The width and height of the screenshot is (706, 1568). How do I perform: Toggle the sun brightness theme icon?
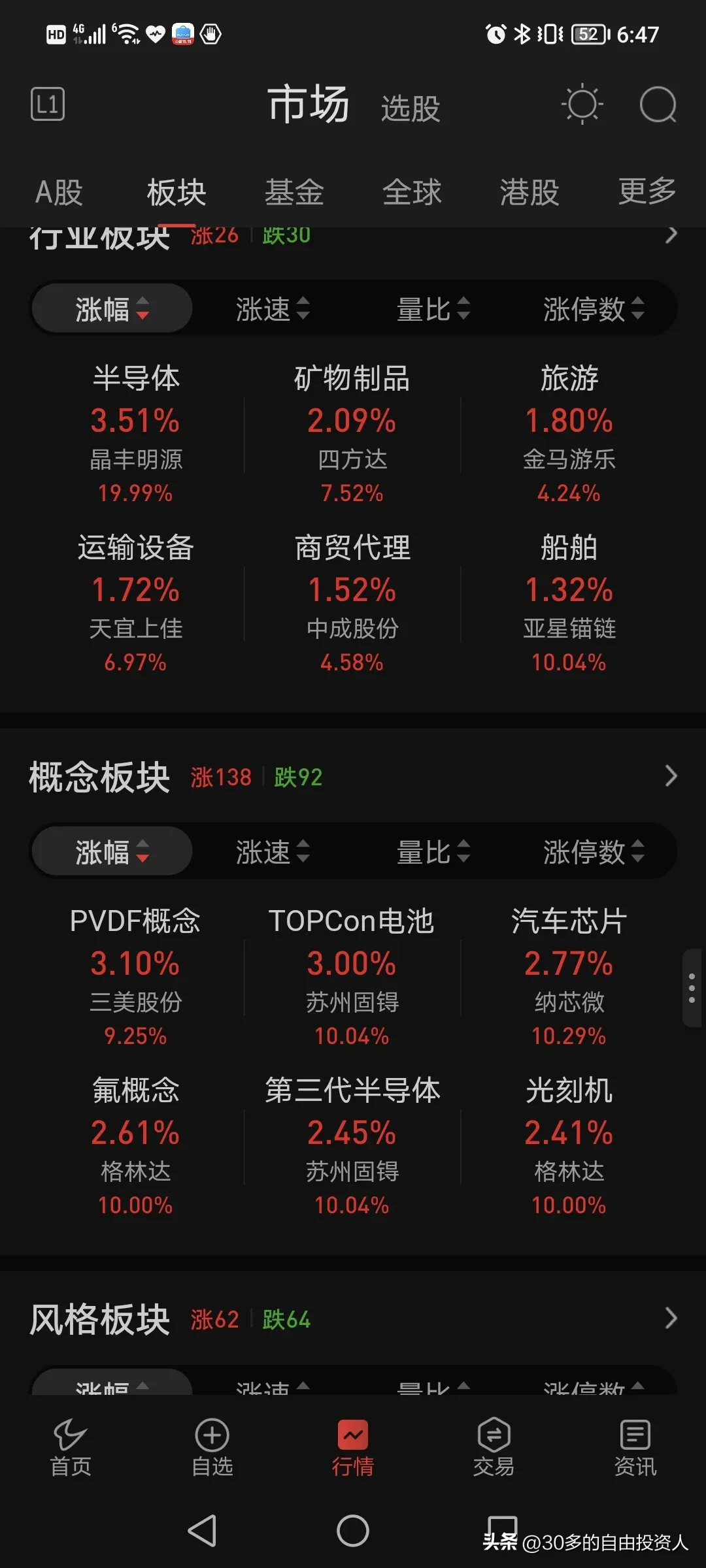coord(582,104)
